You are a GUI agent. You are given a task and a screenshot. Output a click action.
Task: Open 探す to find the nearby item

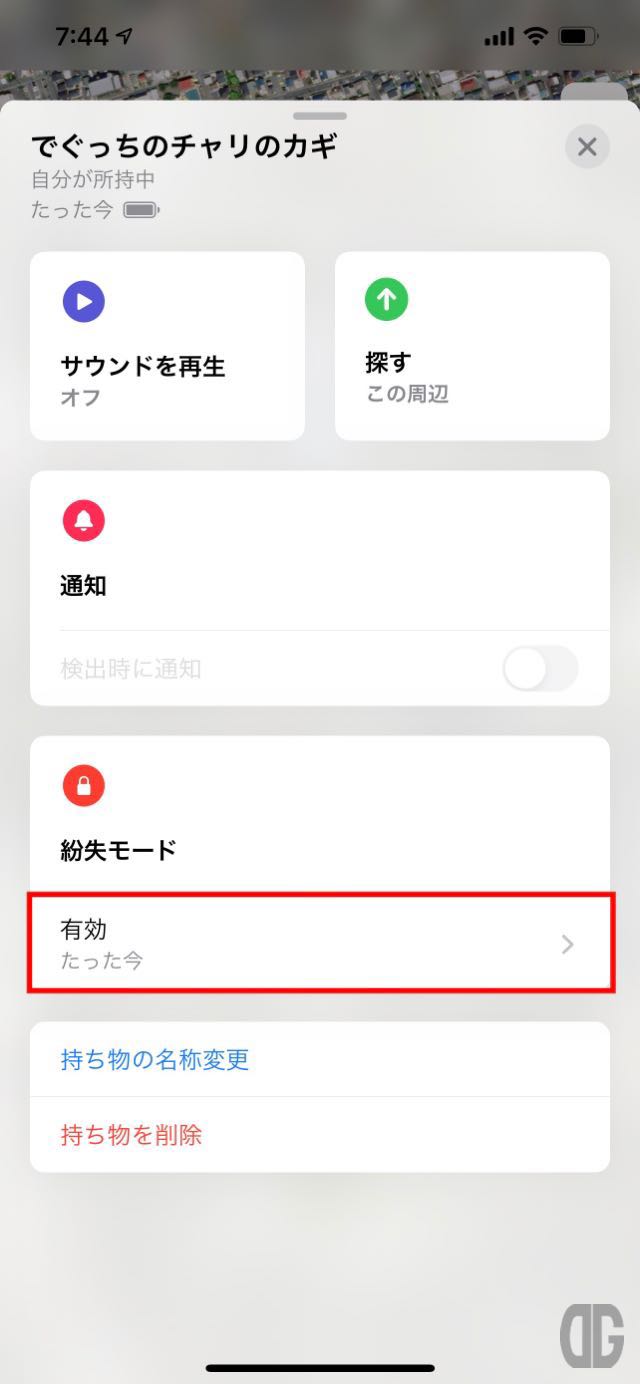pyautogui.click(x=472, y=346)
